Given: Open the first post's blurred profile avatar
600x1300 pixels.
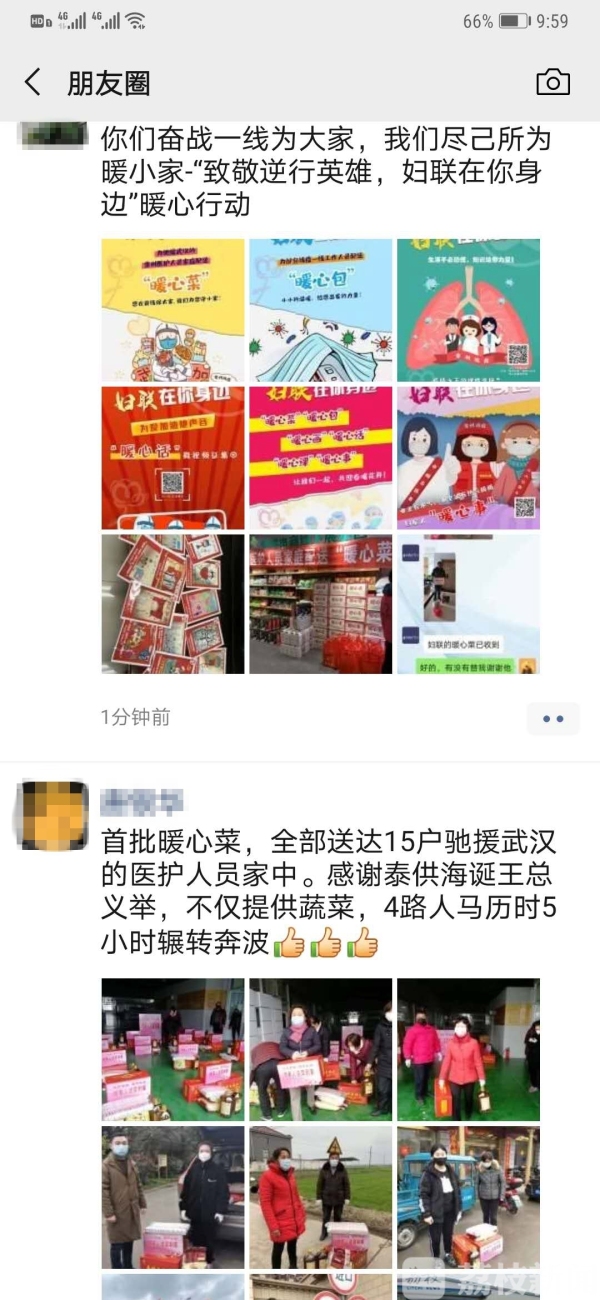Looking at the screenshot, I should 54,134.
